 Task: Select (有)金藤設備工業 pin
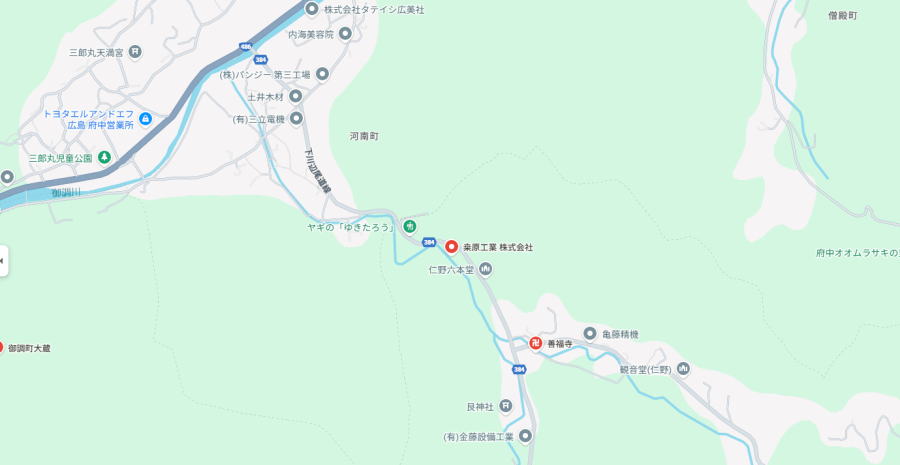(525, 436)
